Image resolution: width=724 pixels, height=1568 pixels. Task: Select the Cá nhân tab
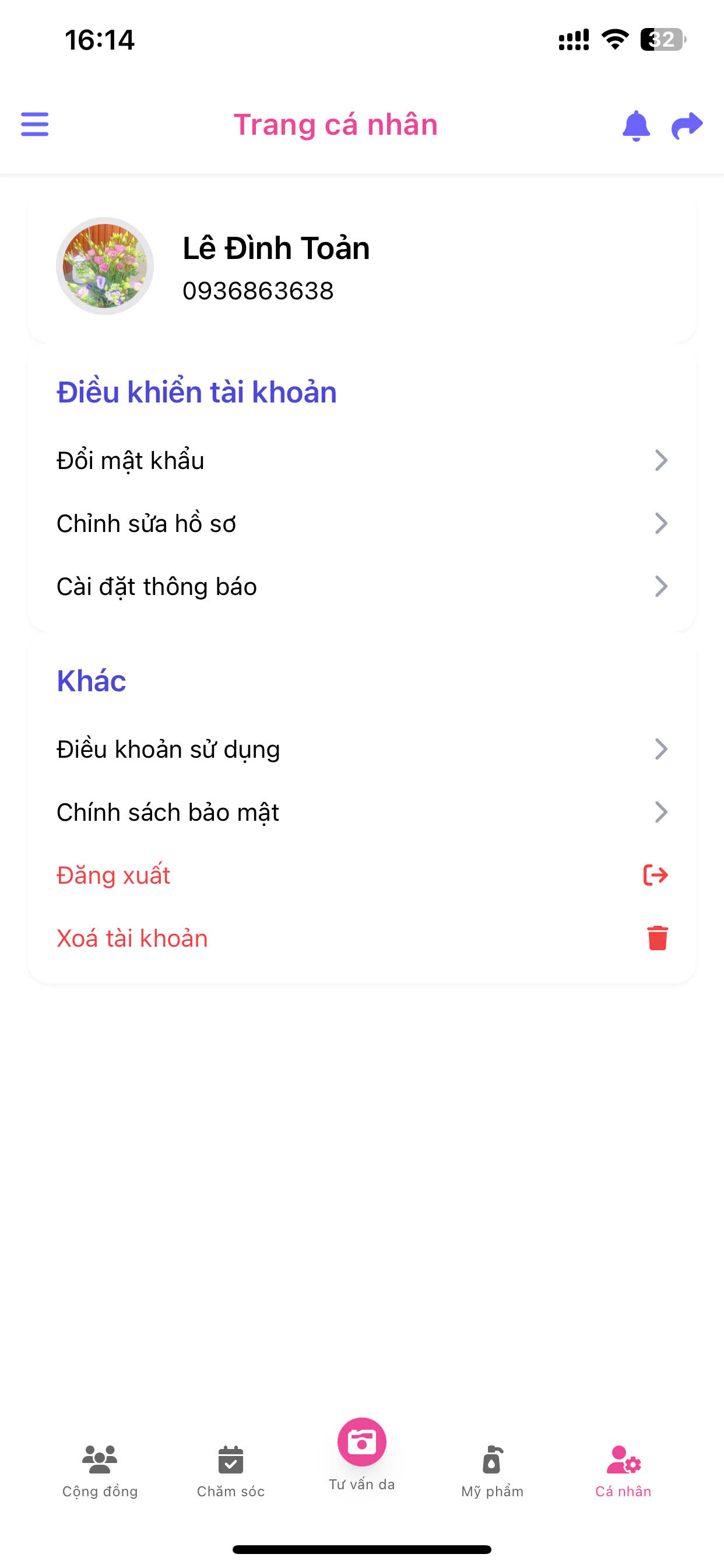(623, 1471)
